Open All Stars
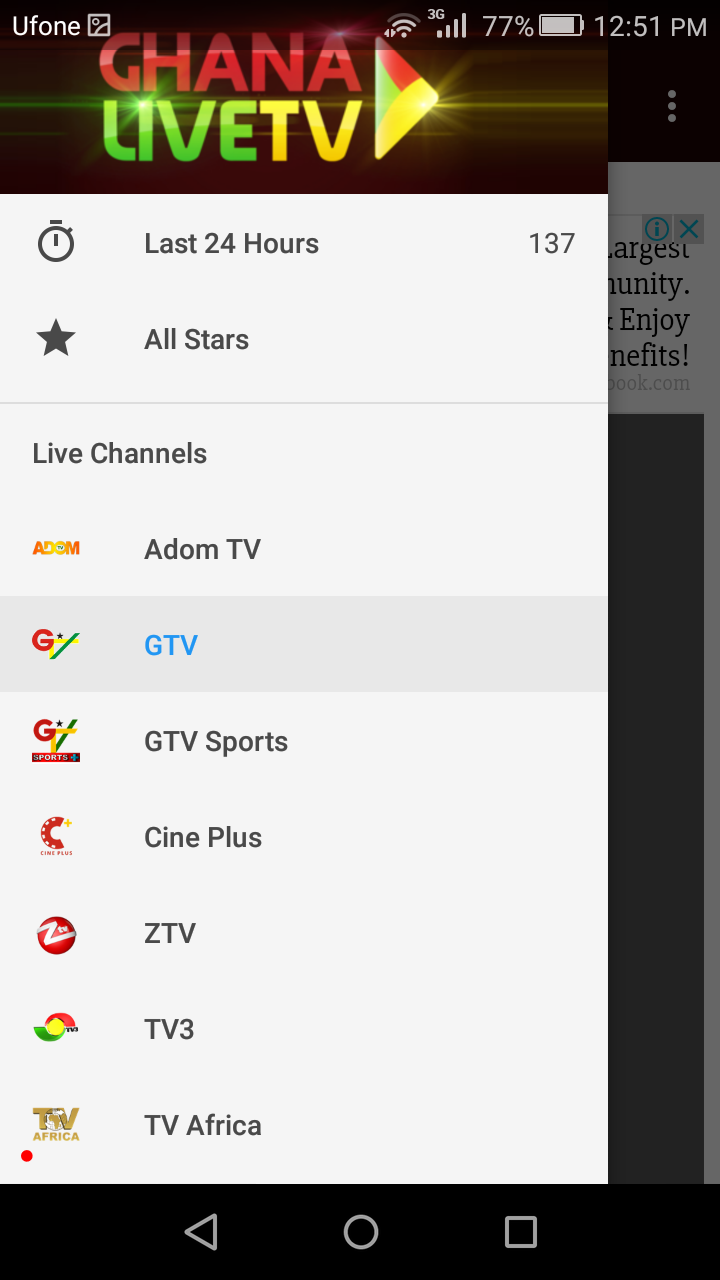 304,340
